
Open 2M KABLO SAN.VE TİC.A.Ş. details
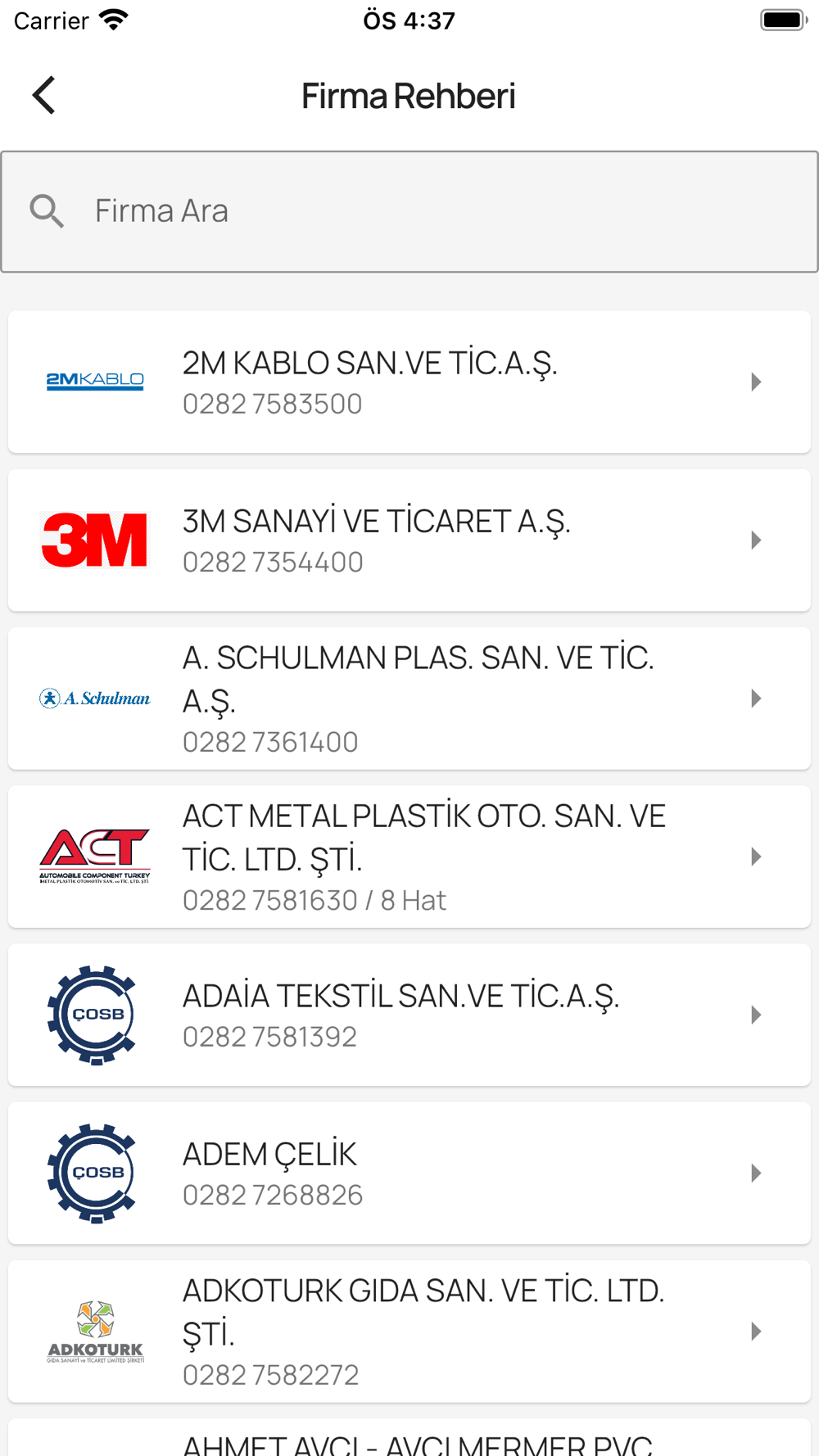(x=409, y=382)
